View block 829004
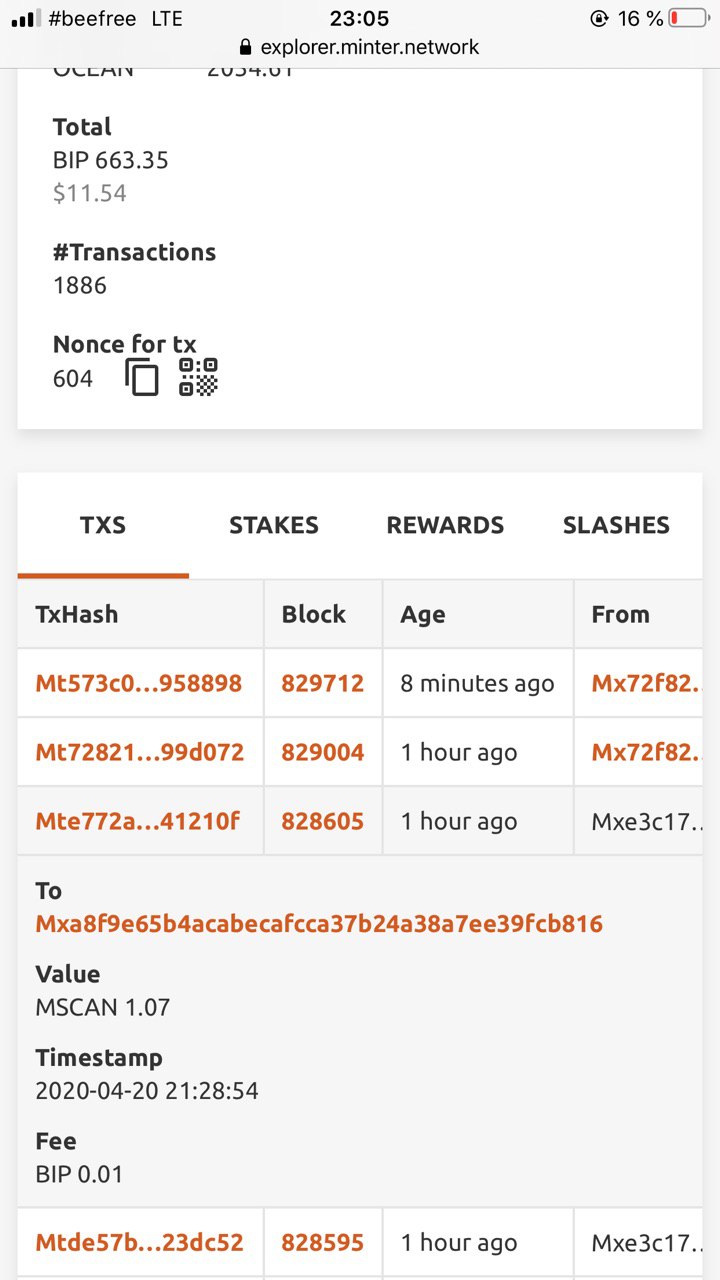Viewport: 720px width, 1280px height. pos(322,752)
